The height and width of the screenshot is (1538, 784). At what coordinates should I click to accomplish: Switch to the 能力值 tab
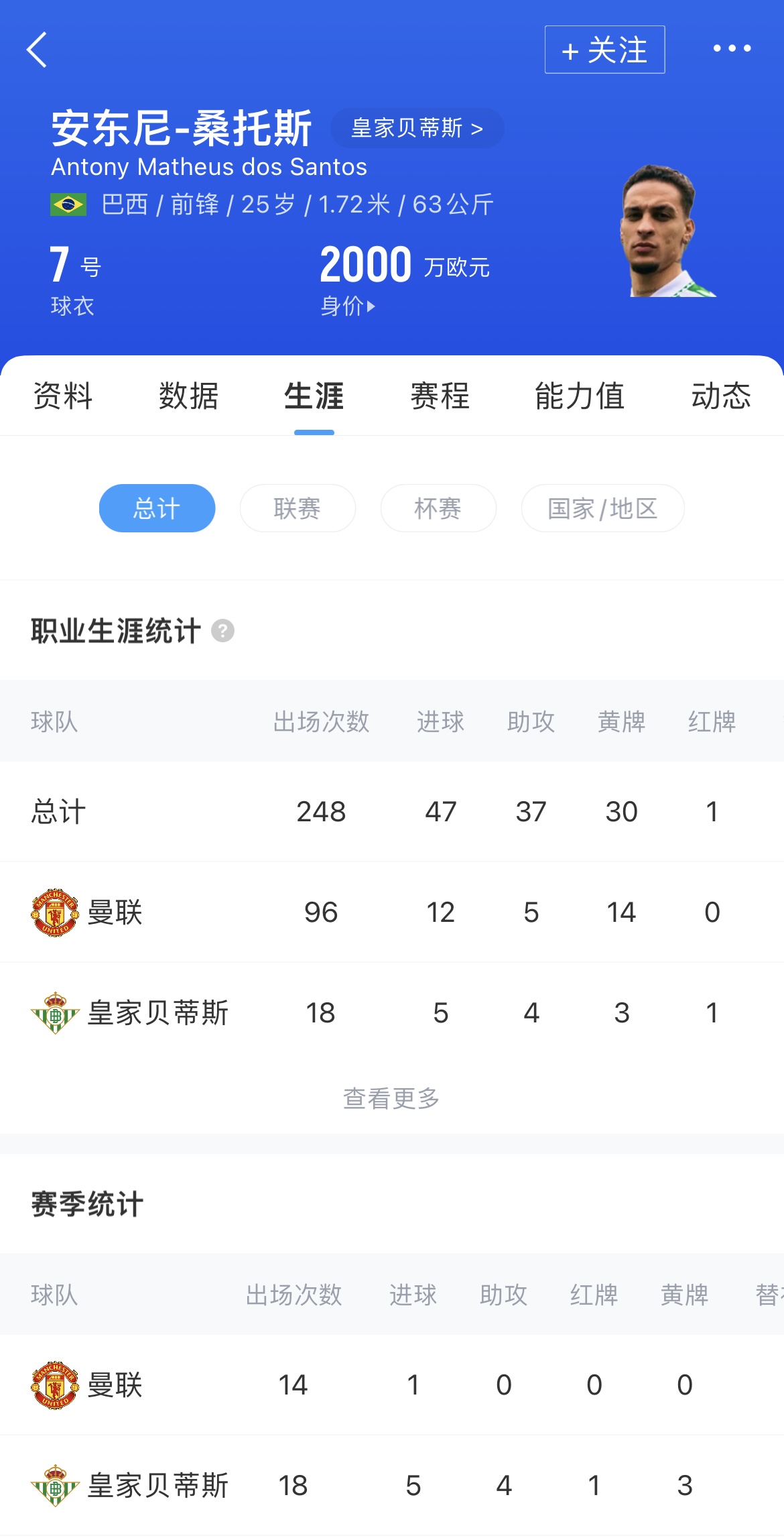[580, 396]
